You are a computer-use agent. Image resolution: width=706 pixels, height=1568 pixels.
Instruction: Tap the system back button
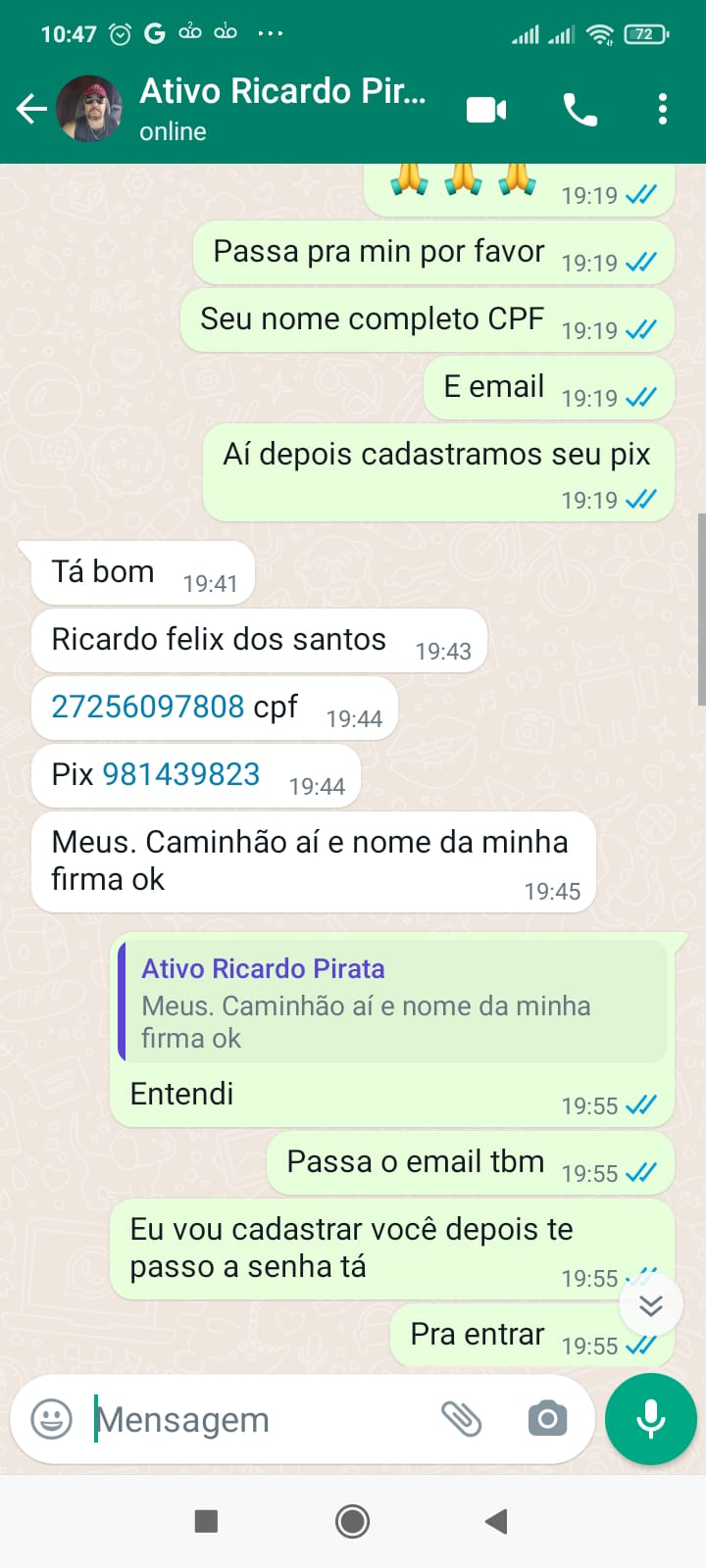496,1521
